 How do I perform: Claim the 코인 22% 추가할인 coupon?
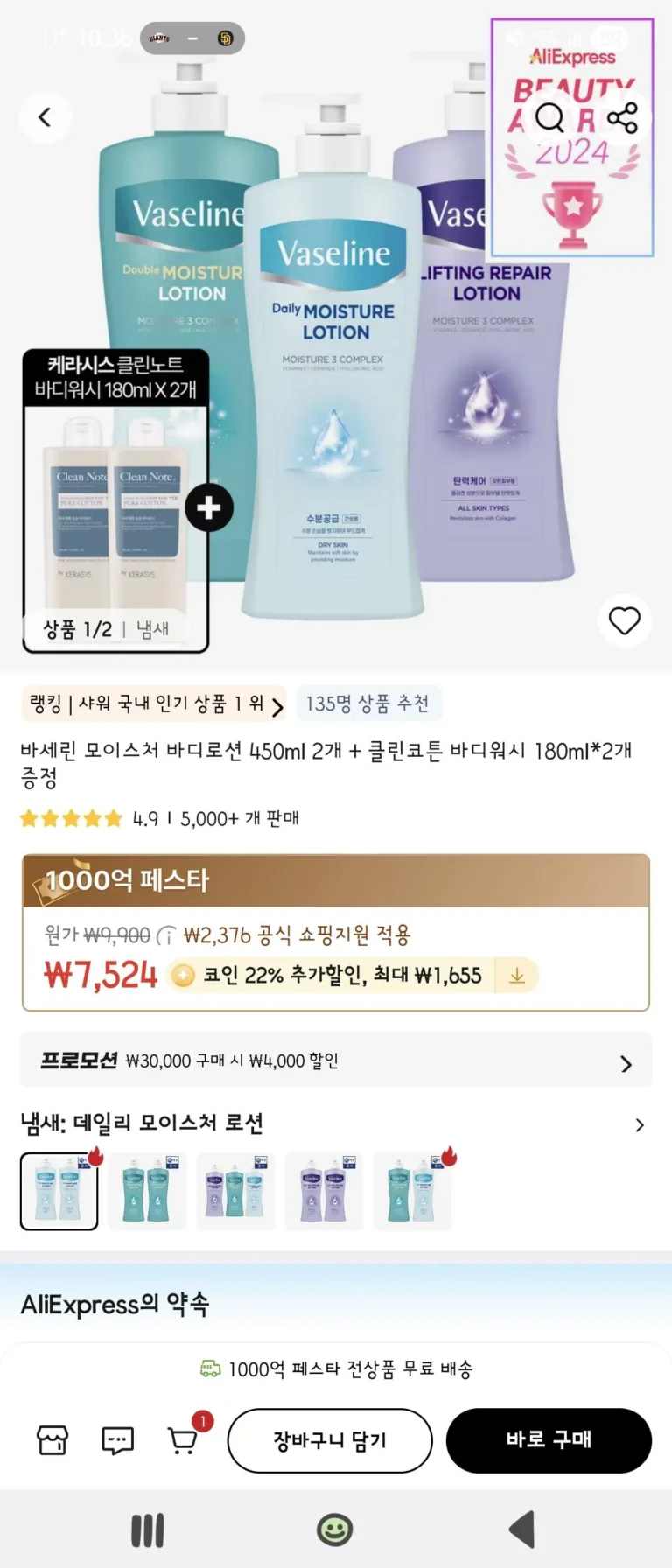pos(517,976)
